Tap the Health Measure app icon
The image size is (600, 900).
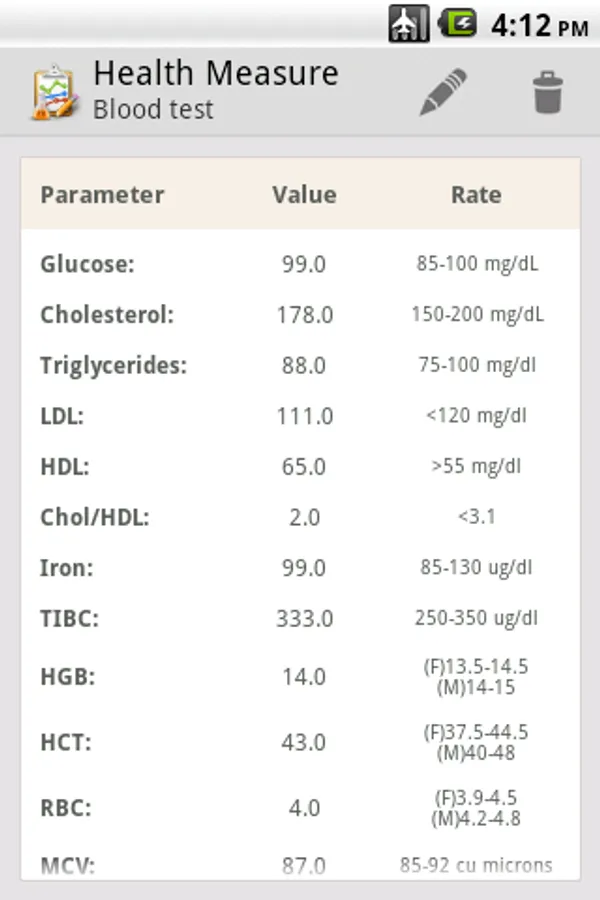[x=54, y=92]
